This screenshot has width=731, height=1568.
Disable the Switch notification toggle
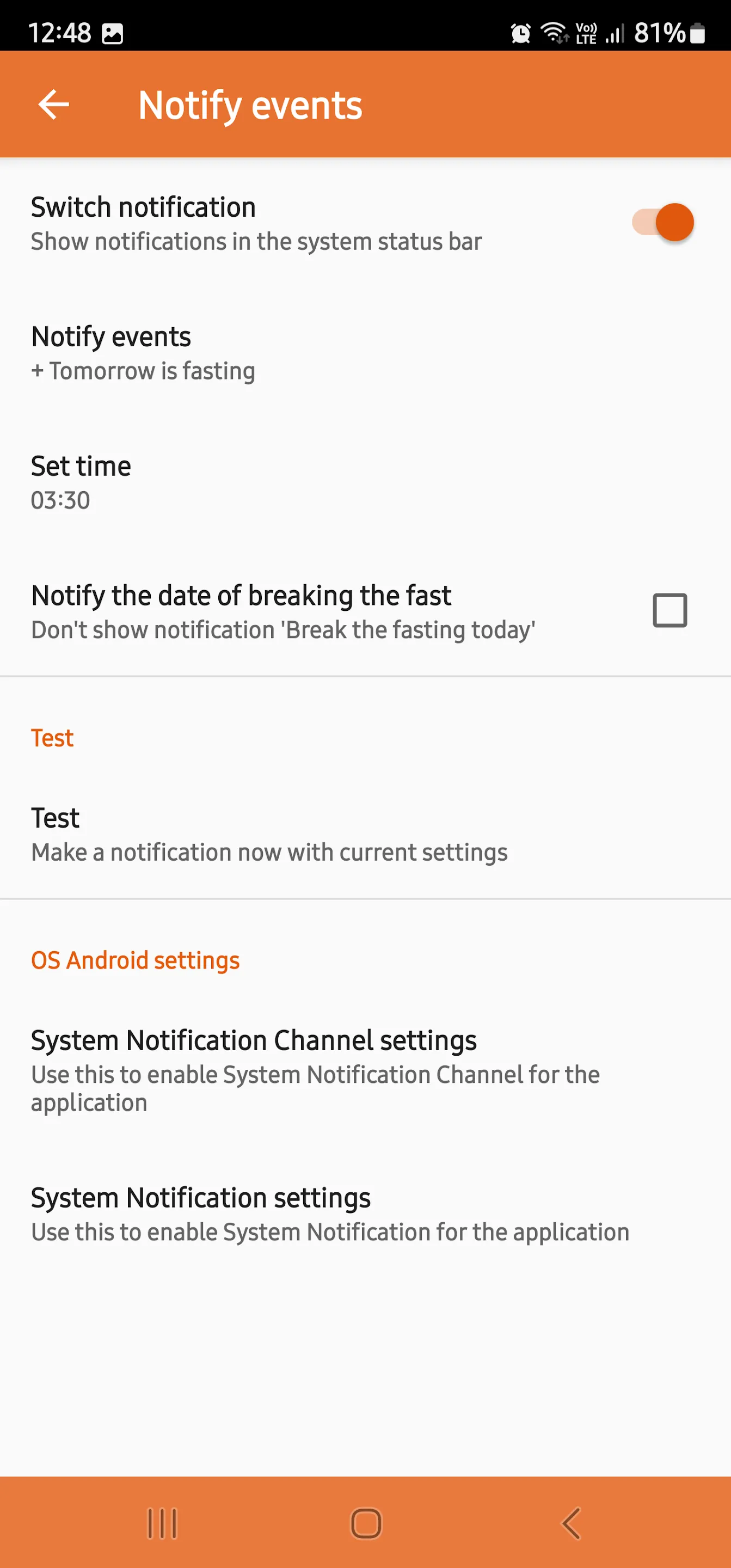[663, 222]
